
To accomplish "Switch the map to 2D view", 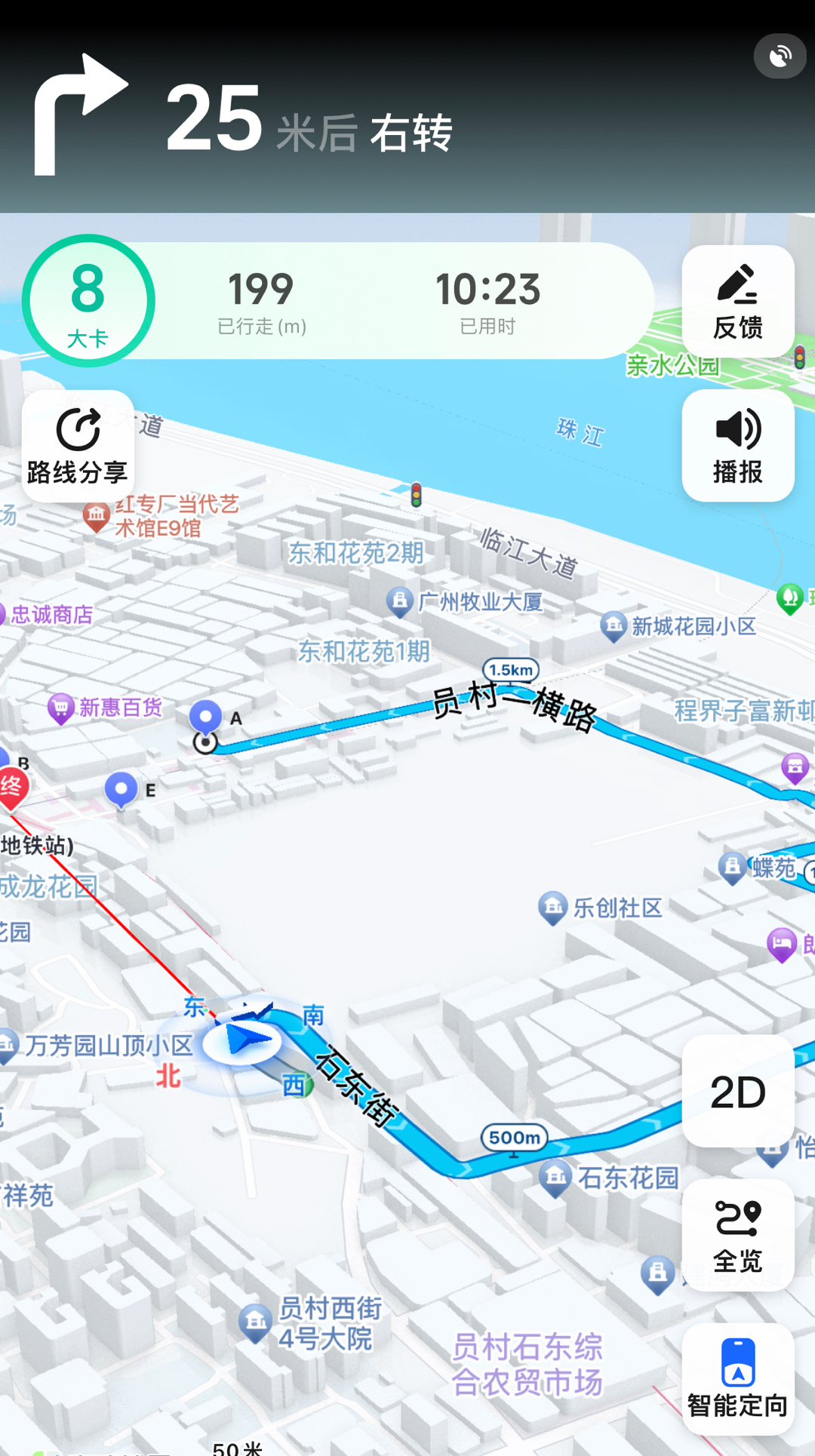I will 737,1091.
